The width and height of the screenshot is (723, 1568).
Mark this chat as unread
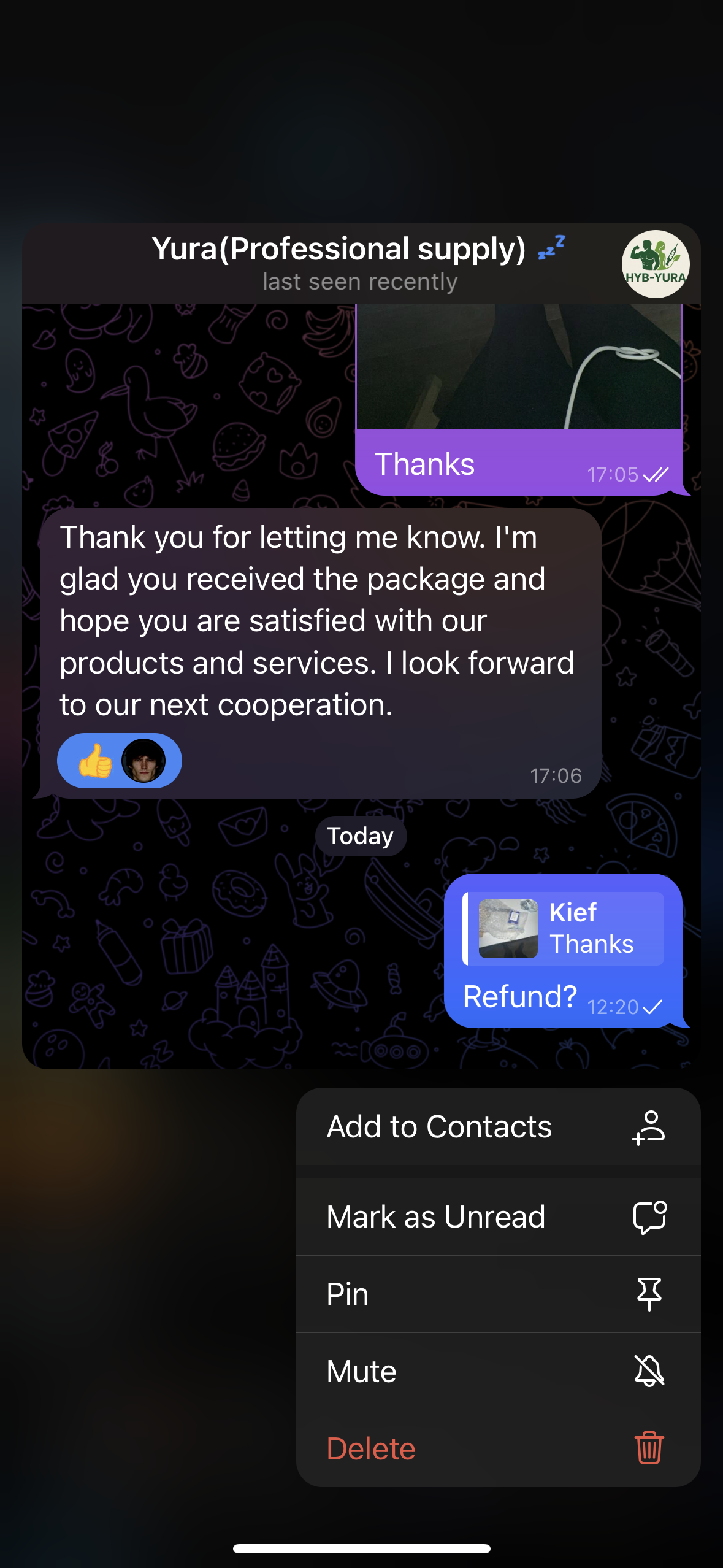498,1217
